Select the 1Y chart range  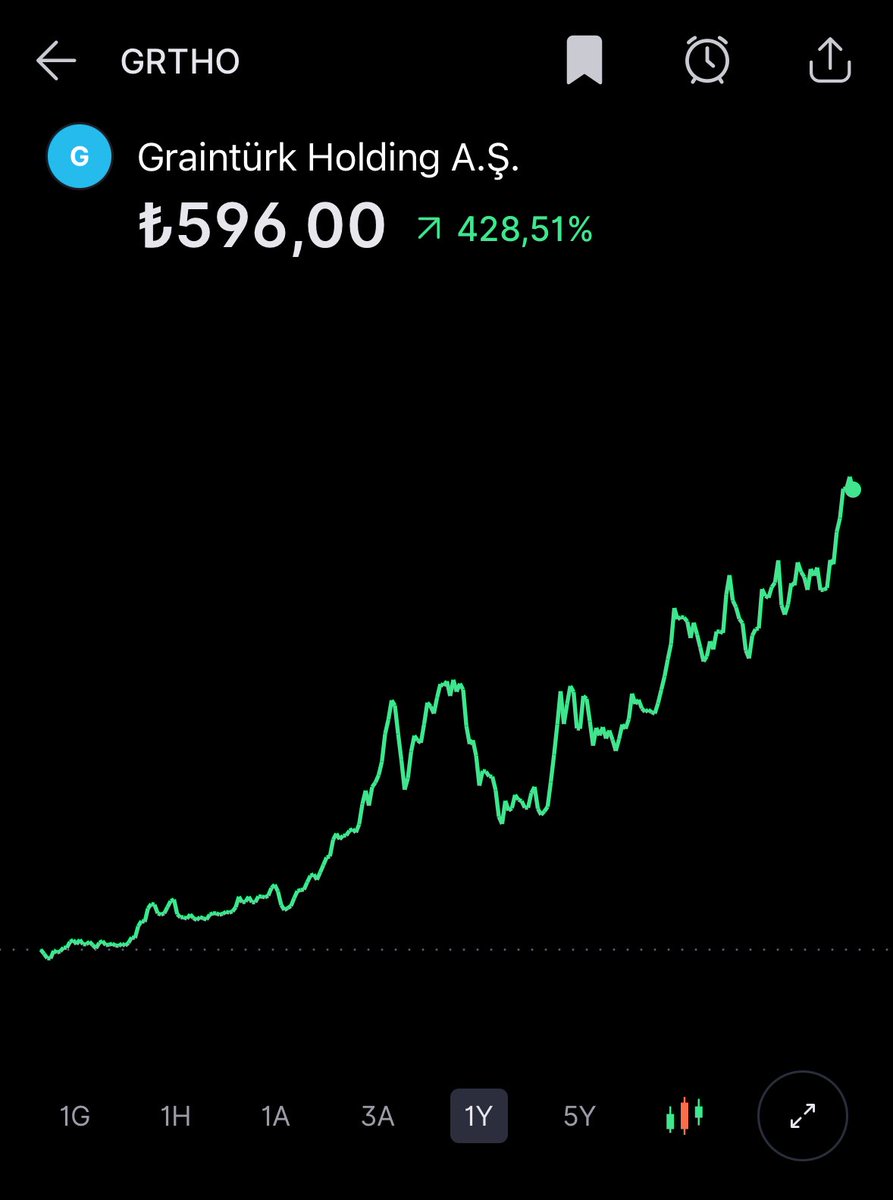coord(479,1116)
